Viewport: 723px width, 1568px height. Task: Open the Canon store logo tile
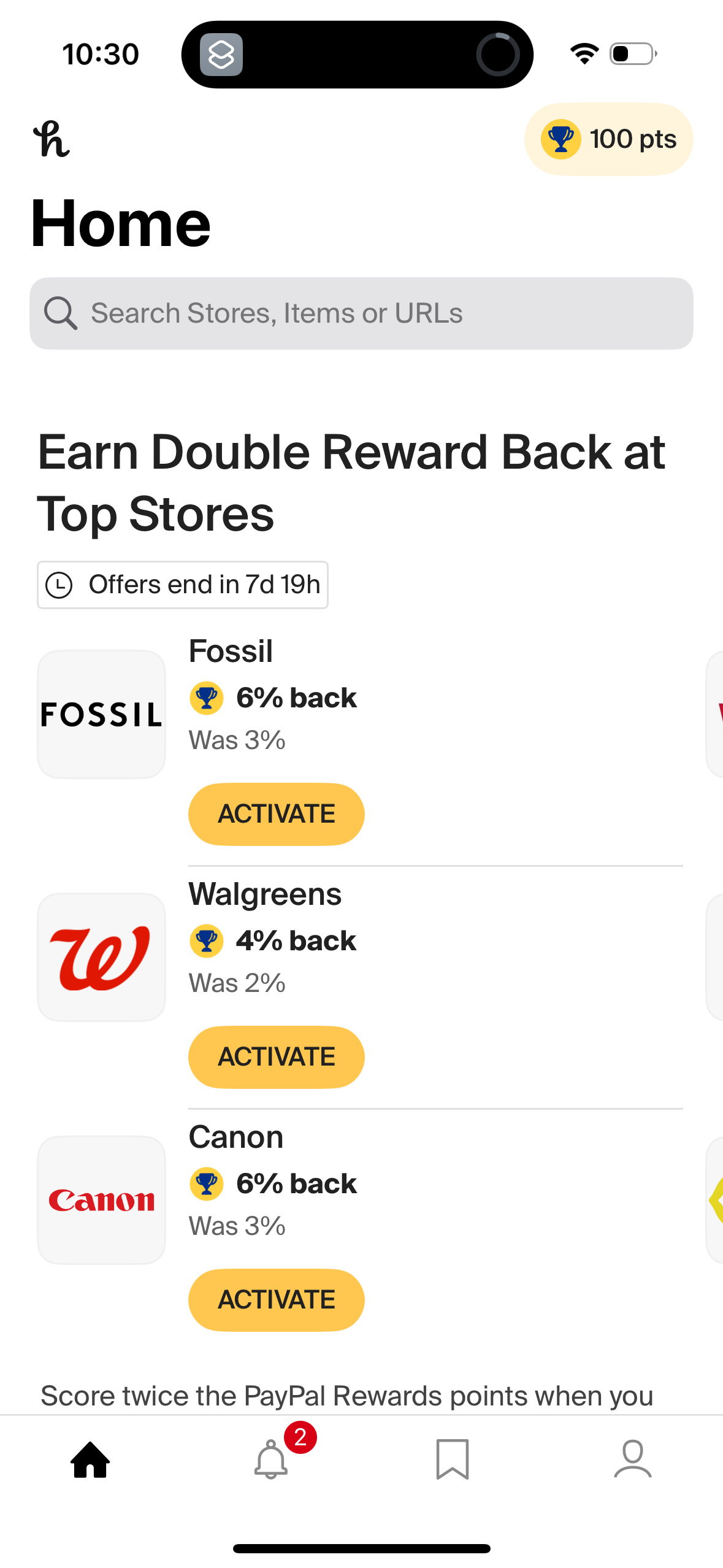pos(102,1200)
